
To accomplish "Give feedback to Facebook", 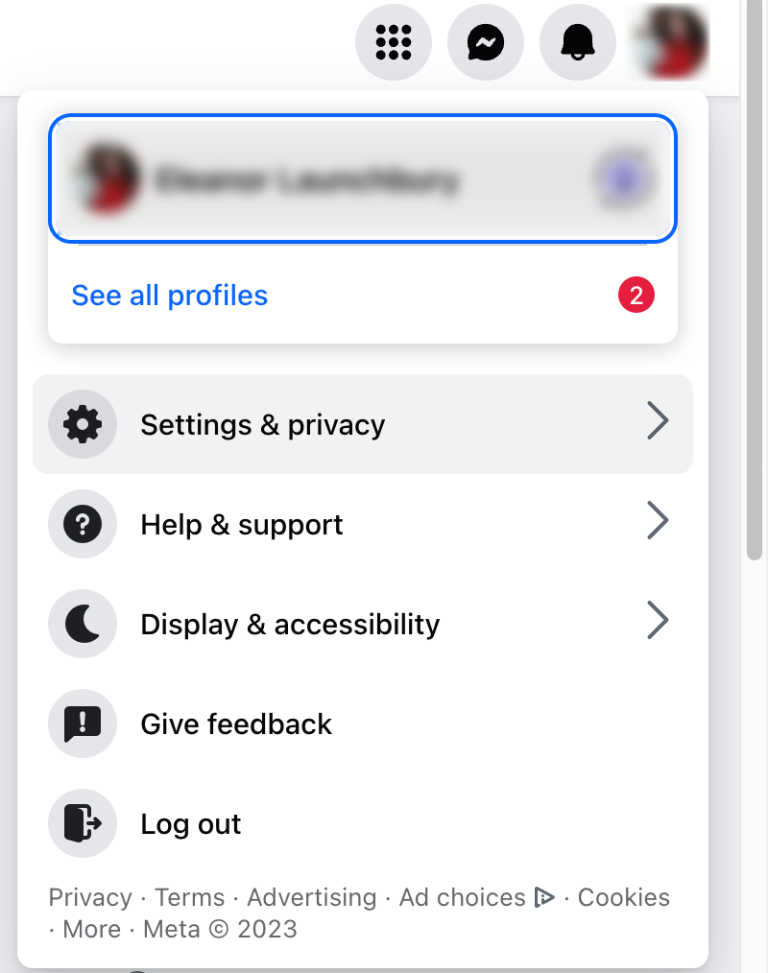I will [236, 724].
